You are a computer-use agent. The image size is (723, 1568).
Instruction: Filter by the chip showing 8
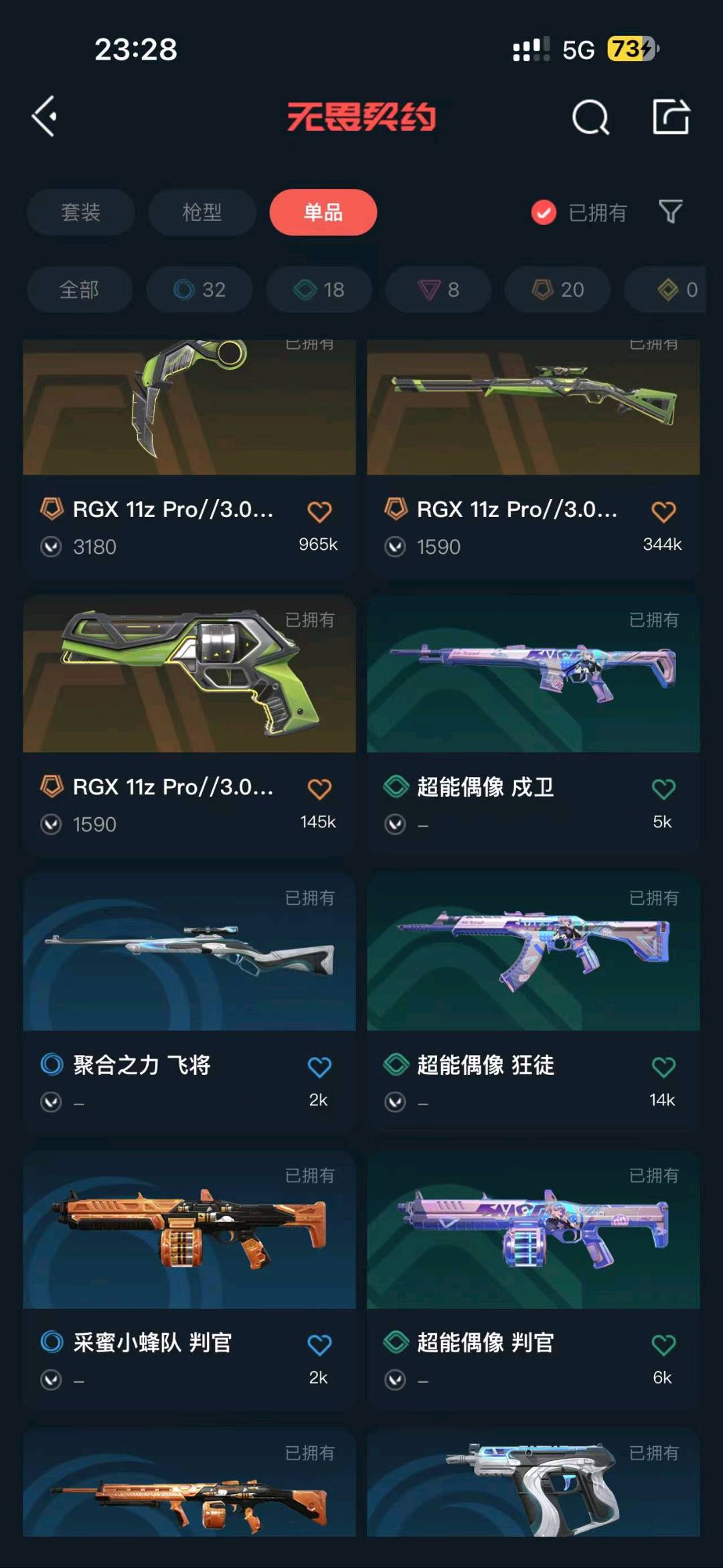[x=438, y=289]
